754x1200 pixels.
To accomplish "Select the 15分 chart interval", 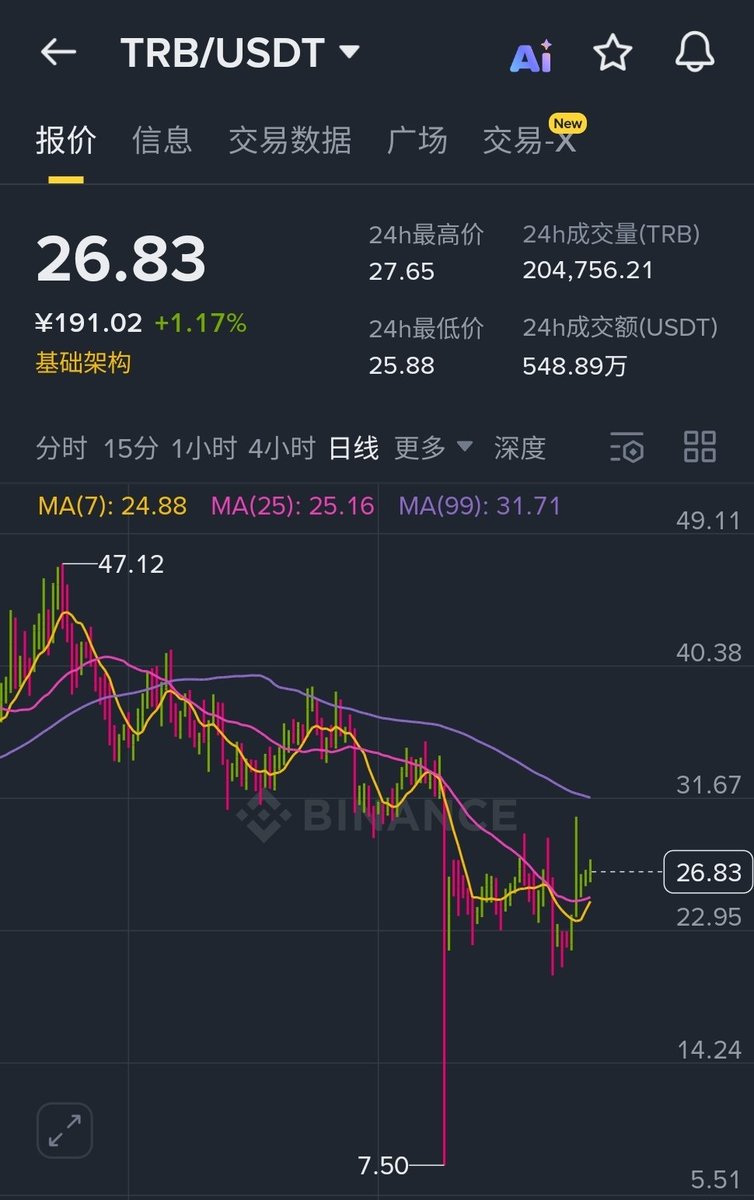I will pyautogui.click(x=130, y=448).
